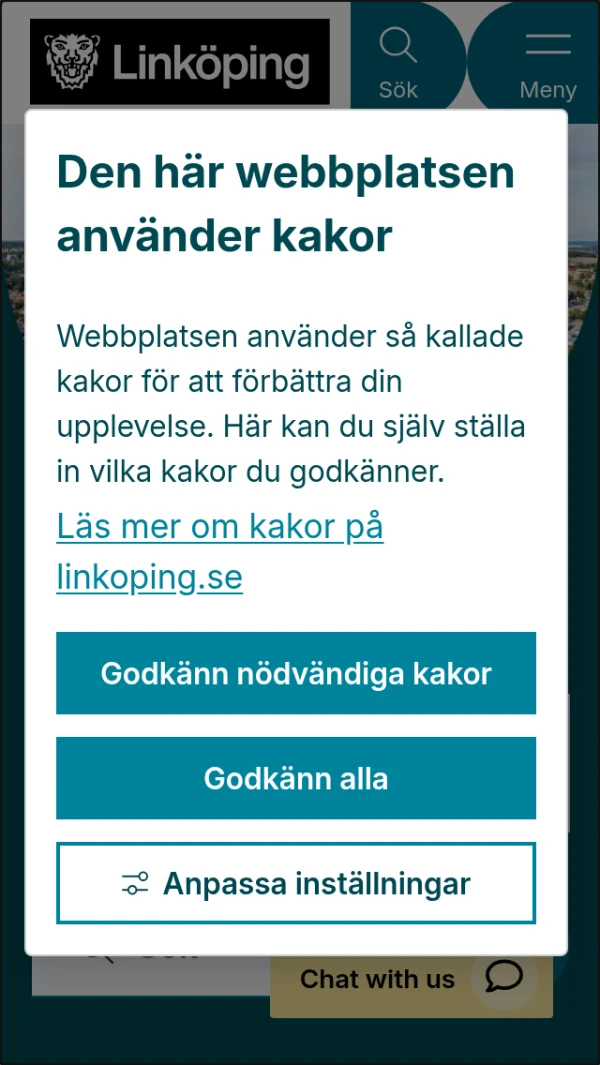This screenshot has height=1065, width=600.
Task: Accept only necessary cookies (Godkänn nödvändiga kakor)
Action: [x=296, y=673]
